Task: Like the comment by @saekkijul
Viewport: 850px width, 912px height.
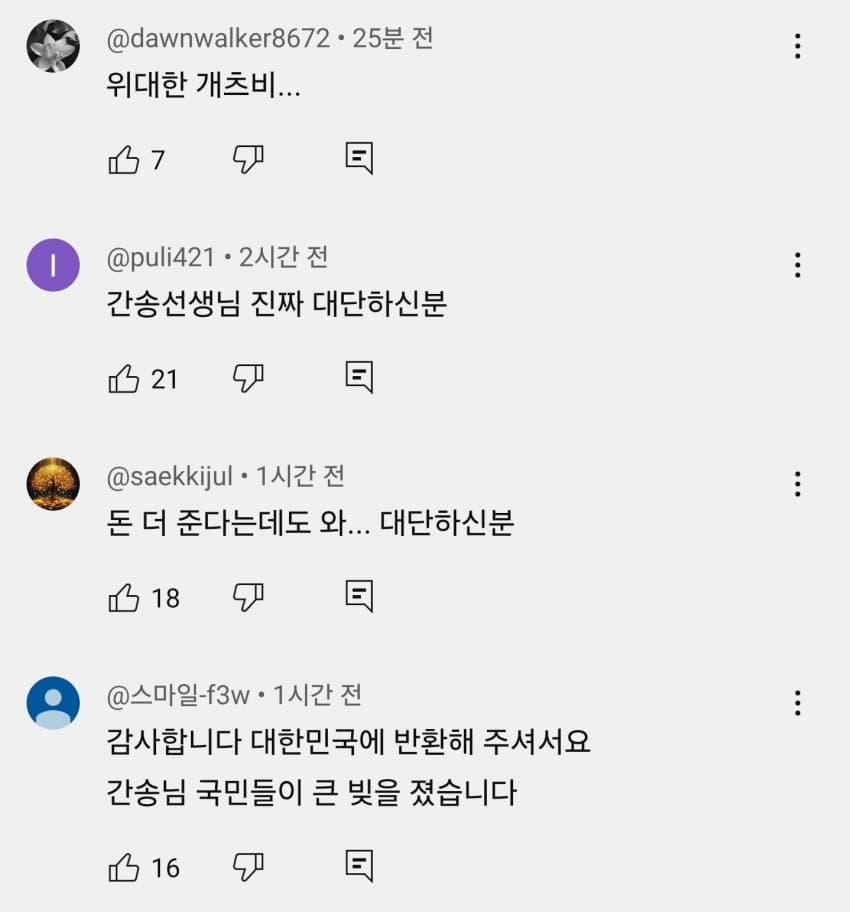Action: (124, 597)
